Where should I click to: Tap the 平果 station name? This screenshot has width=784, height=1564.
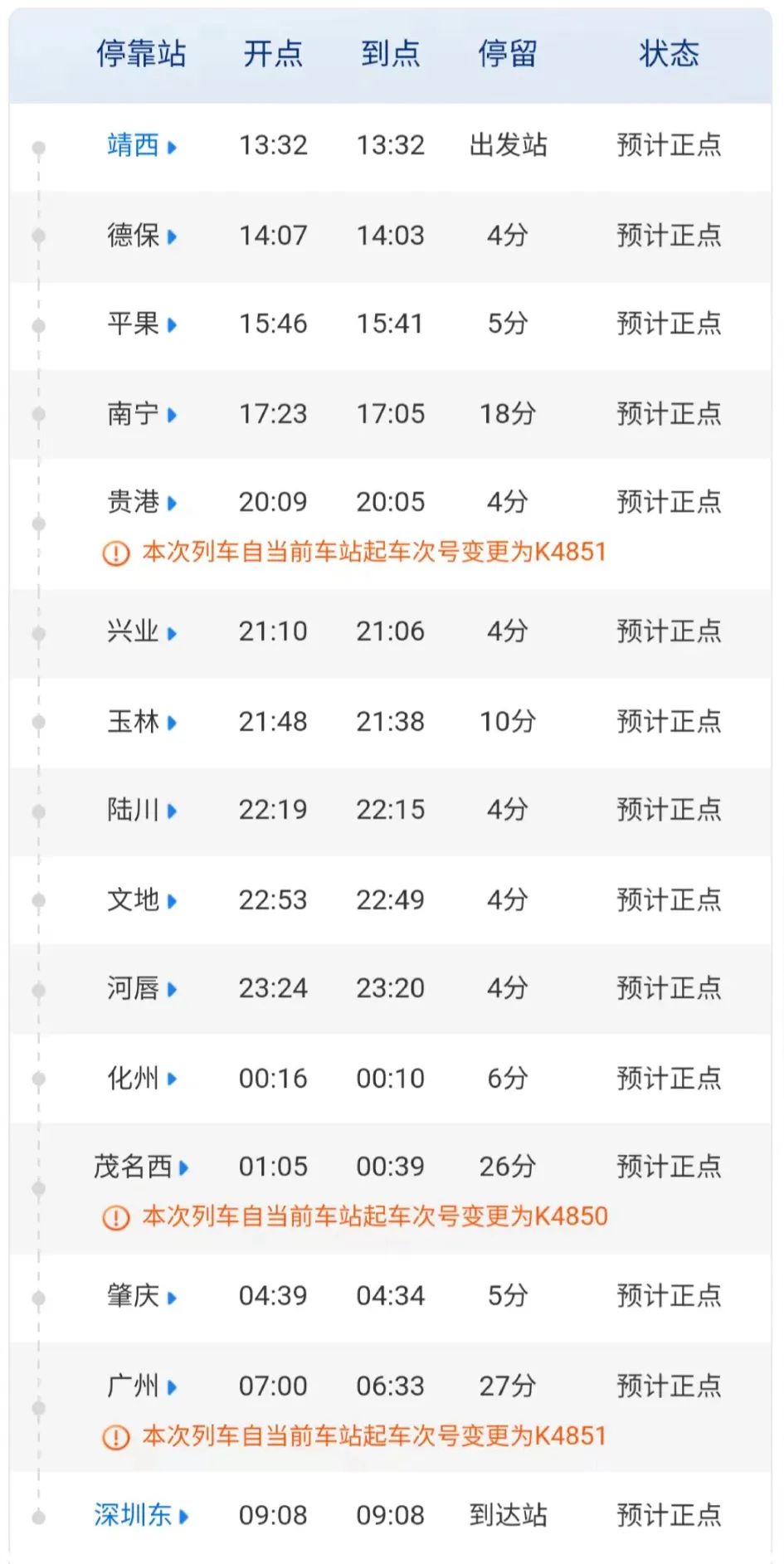(142, 324)
